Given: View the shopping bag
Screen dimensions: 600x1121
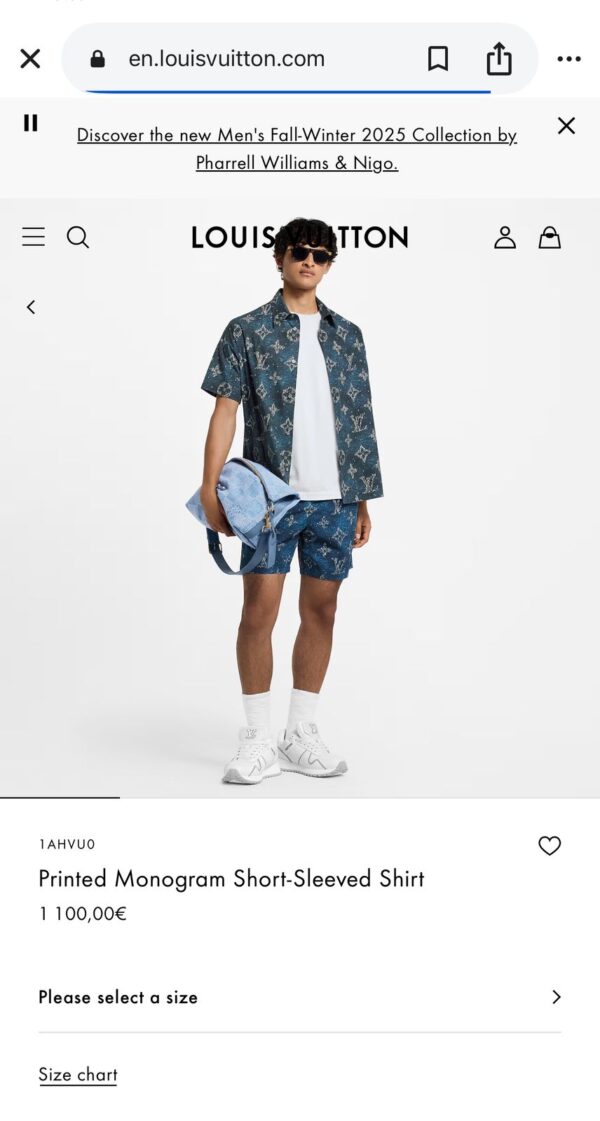Looking at the screenshot, I should 550,237.
